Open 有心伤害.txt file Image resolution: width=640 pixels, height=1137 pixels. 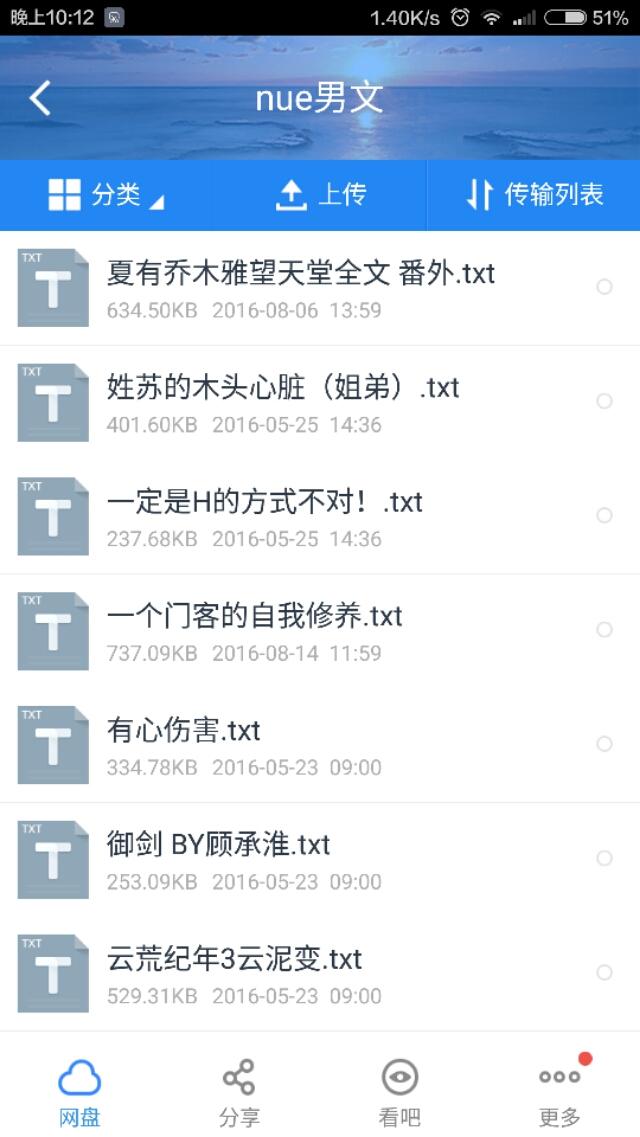point(320,745)
